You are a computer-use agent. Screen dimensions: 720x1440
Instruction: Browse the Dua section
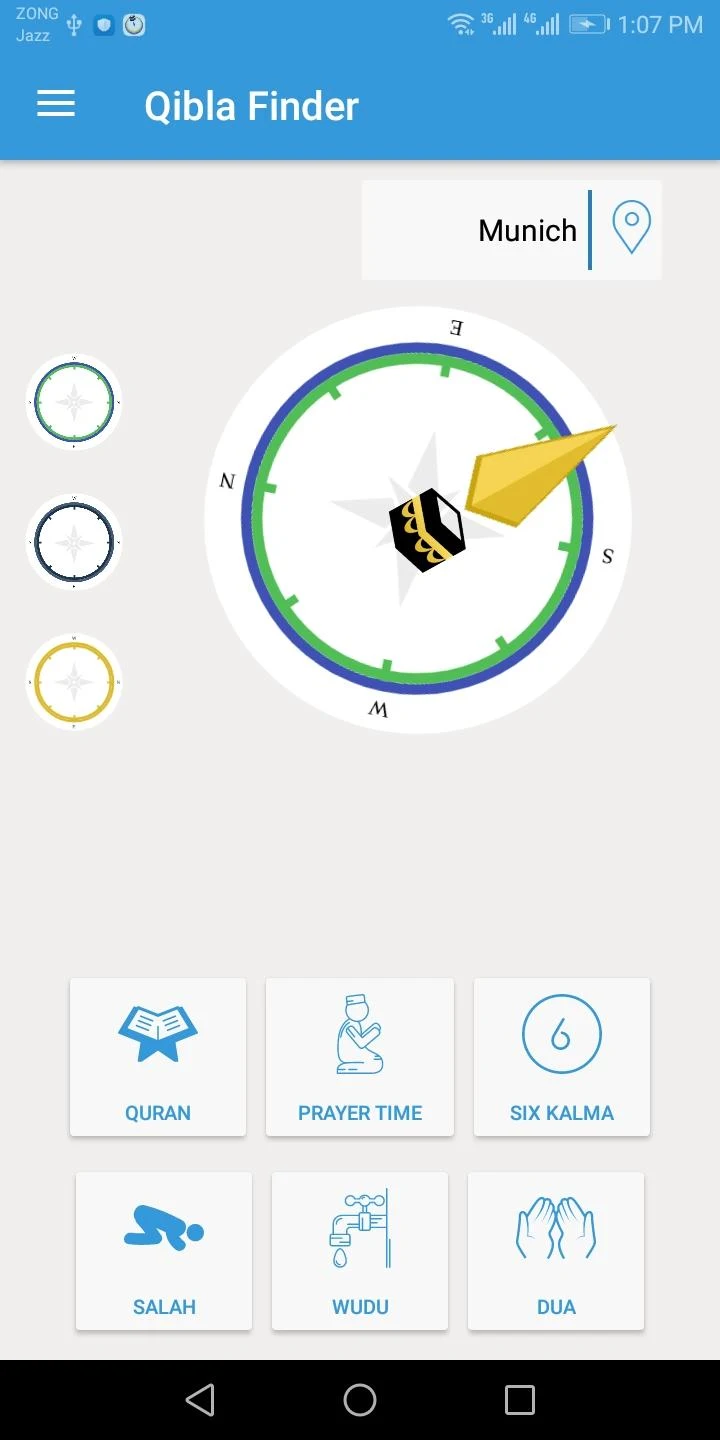click(x=556, y=1251)
